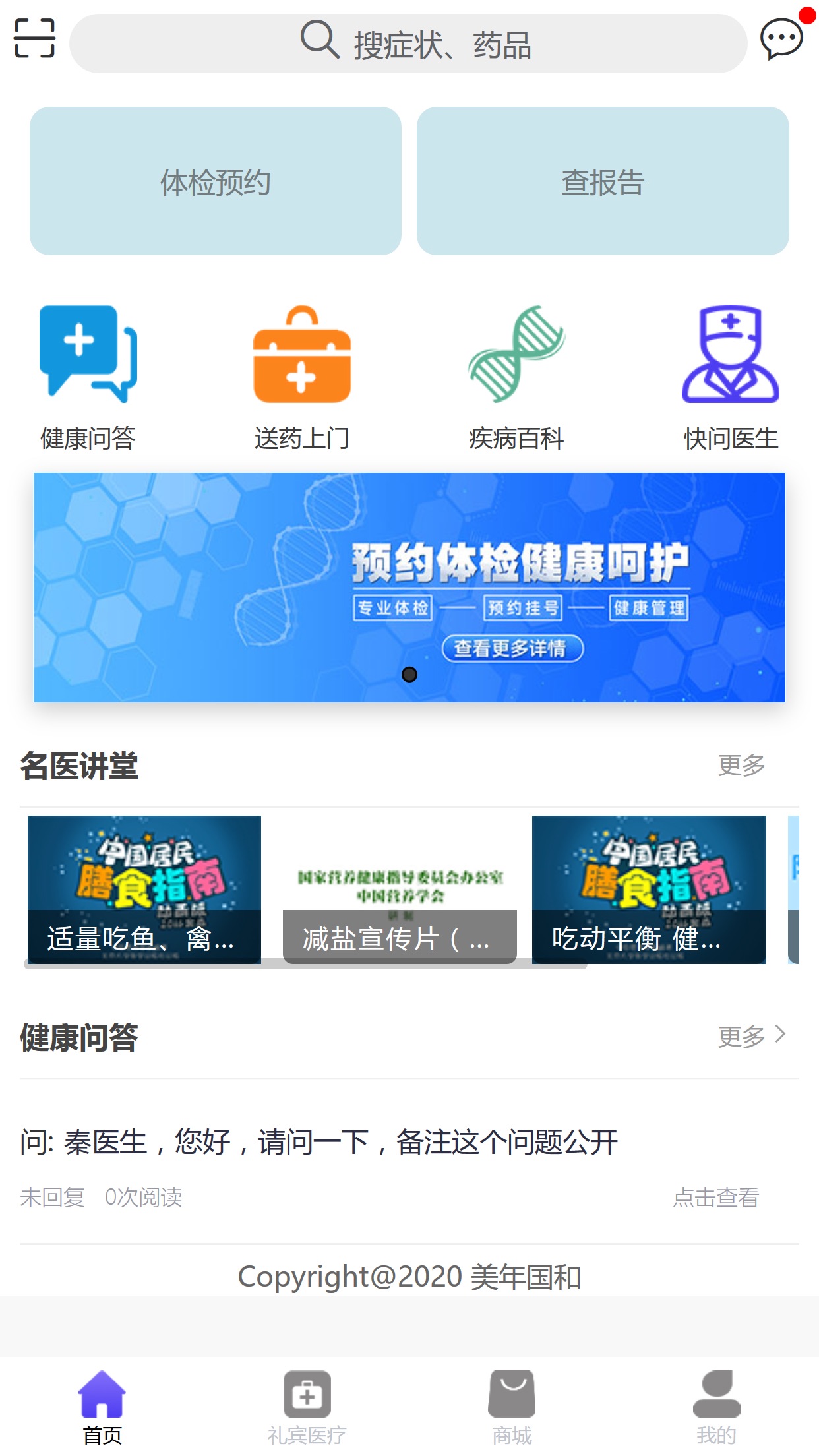Tap 点击查看 on the 秦医生 question

[x=715, y=1198]
